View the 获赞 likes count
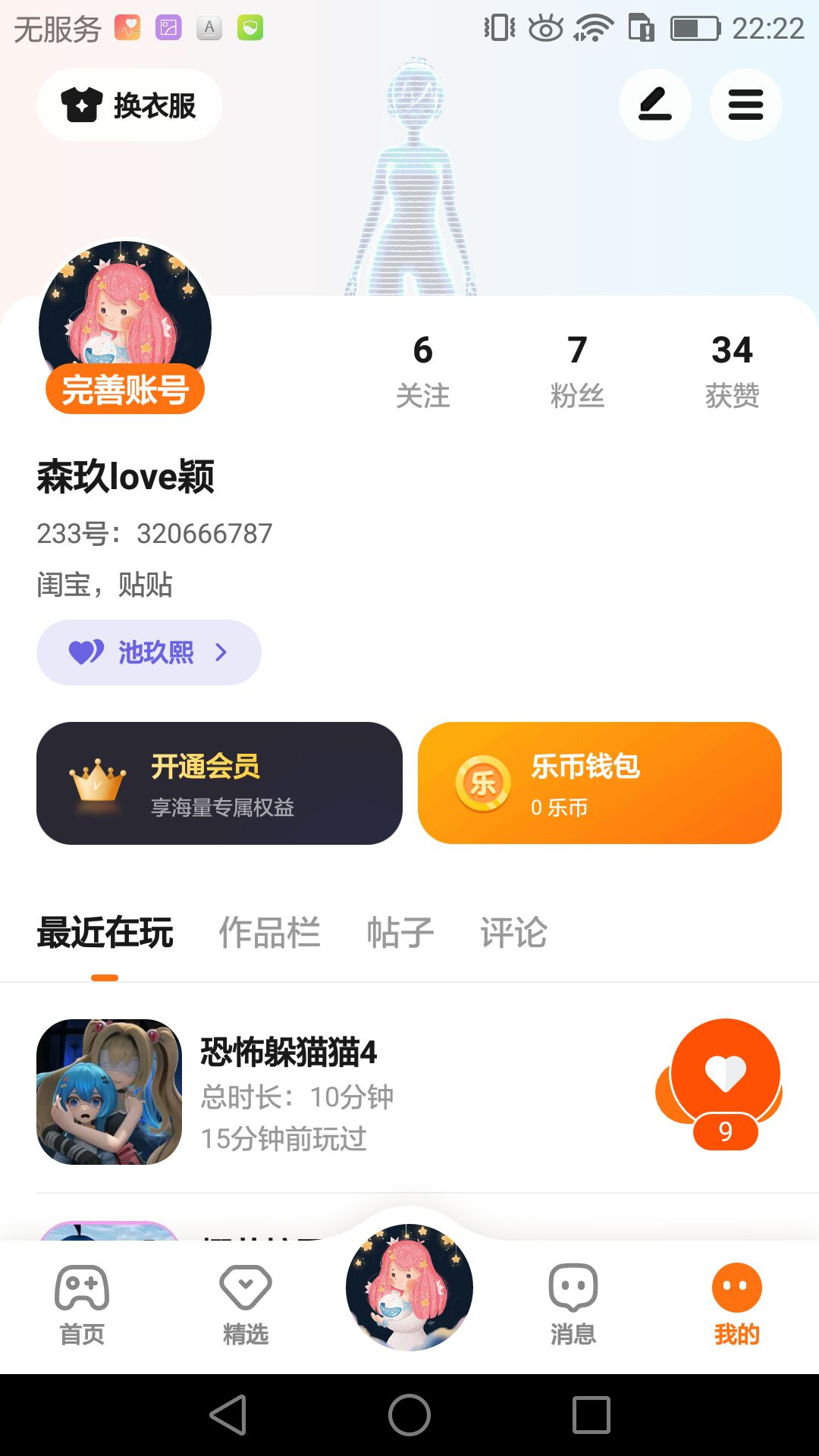 pyautogui.click(x=732, y=370)
